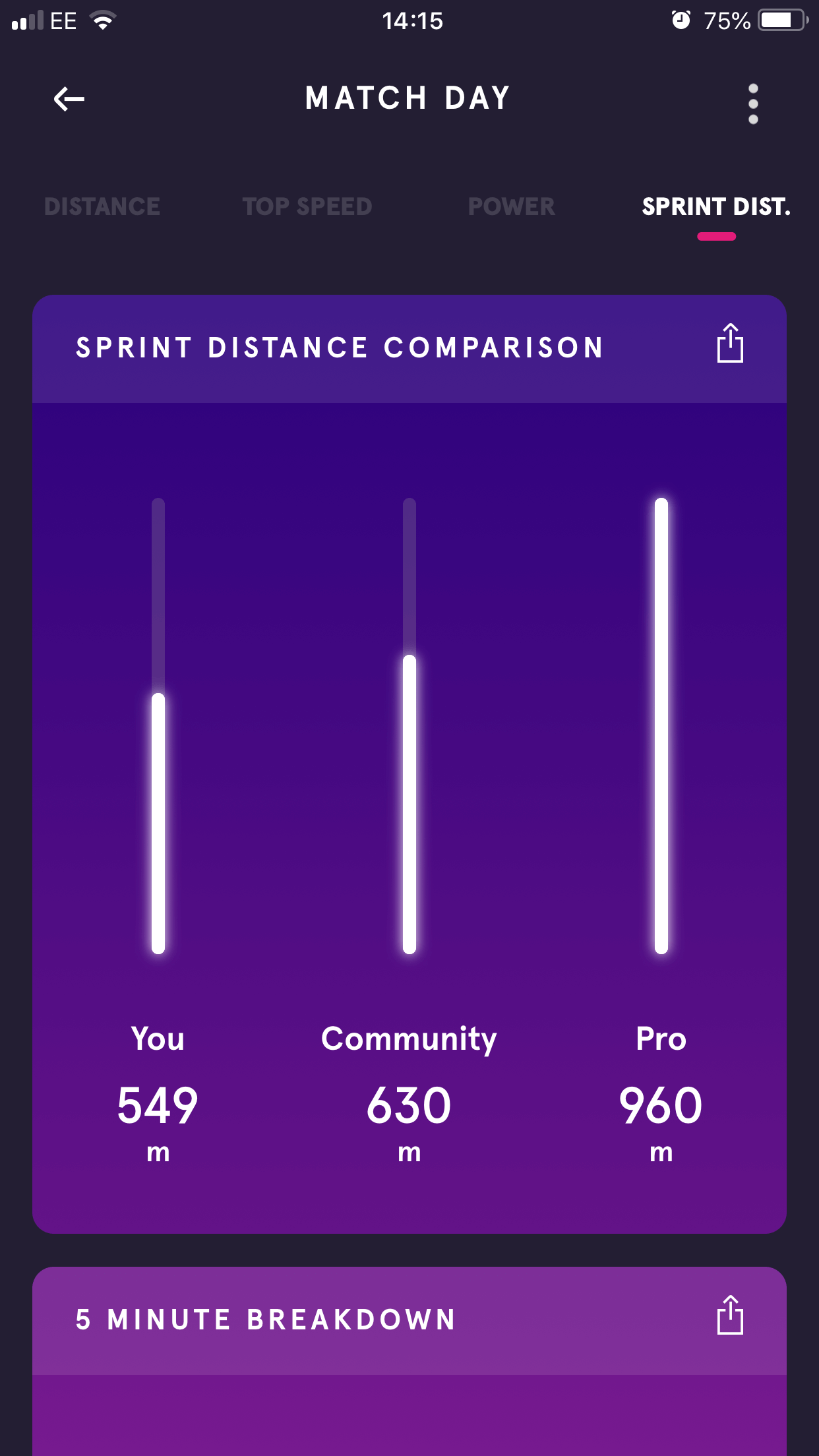Share the Sprint Distance Comparison card
The width and height of the screenshot is (819, 1456).
[730, 344]
